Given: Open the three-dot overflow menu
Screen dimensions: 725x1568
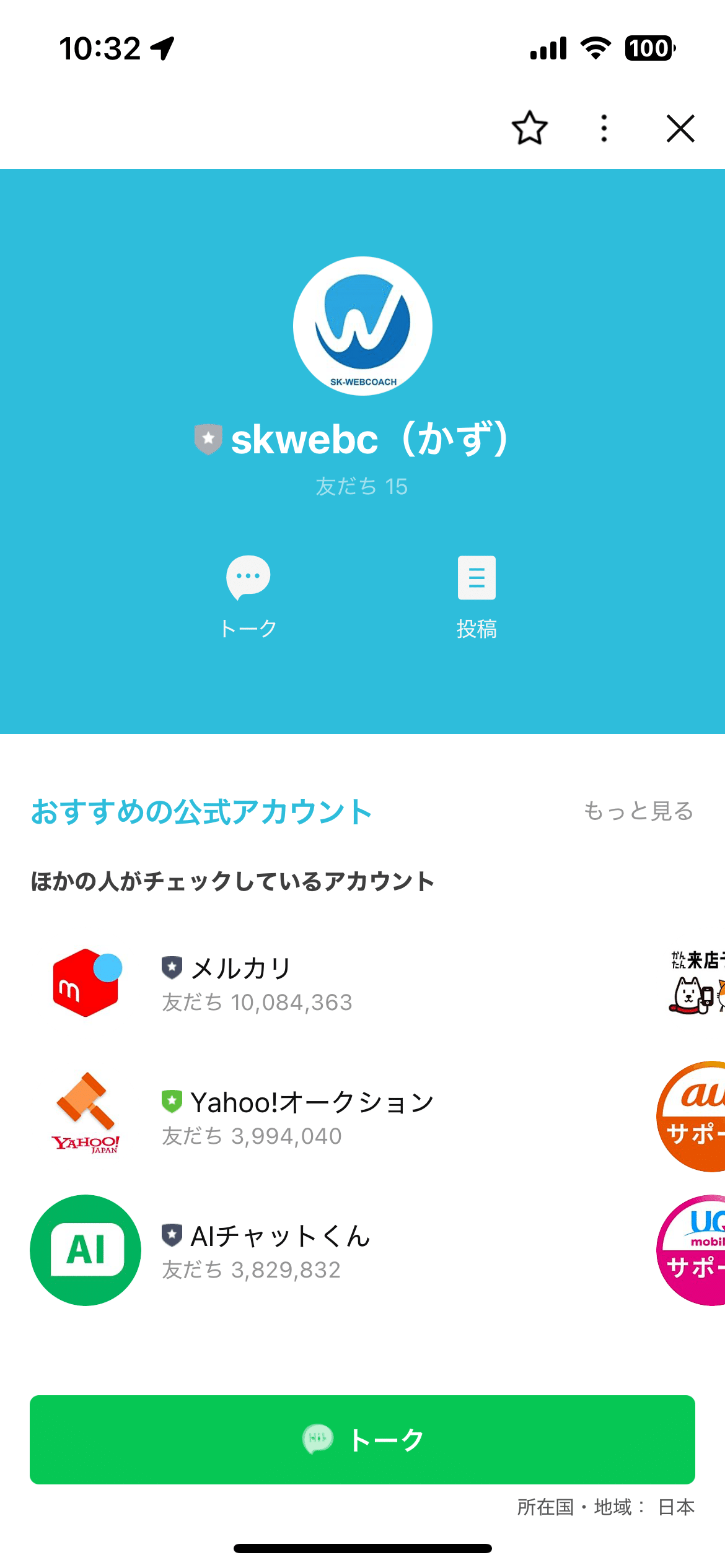Looking at the screenshot, I should click(604, 128).
